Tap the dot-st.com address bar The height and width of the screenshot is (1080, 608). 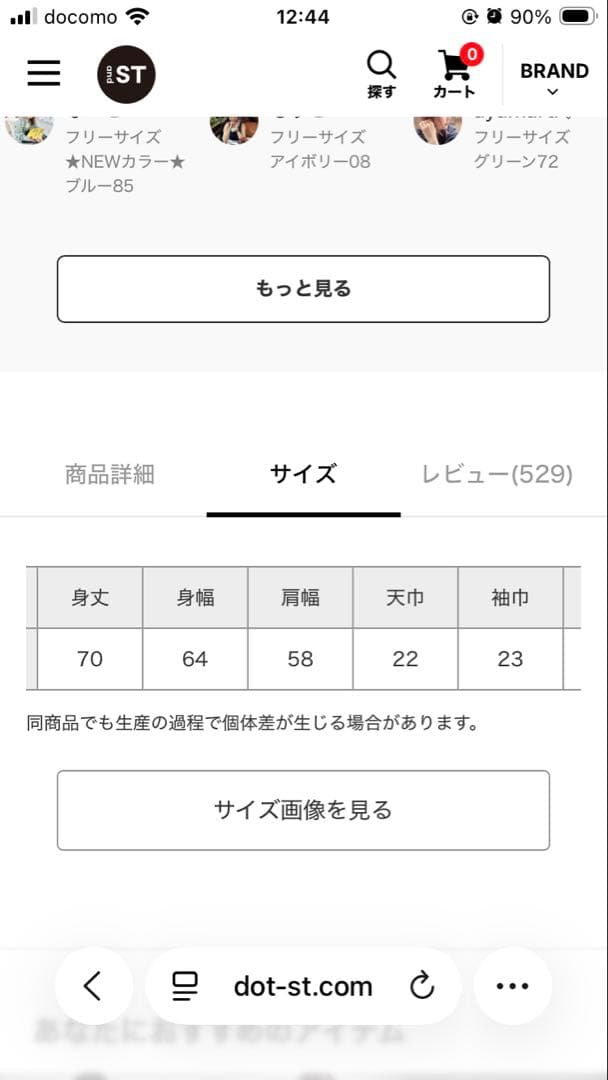302,986
